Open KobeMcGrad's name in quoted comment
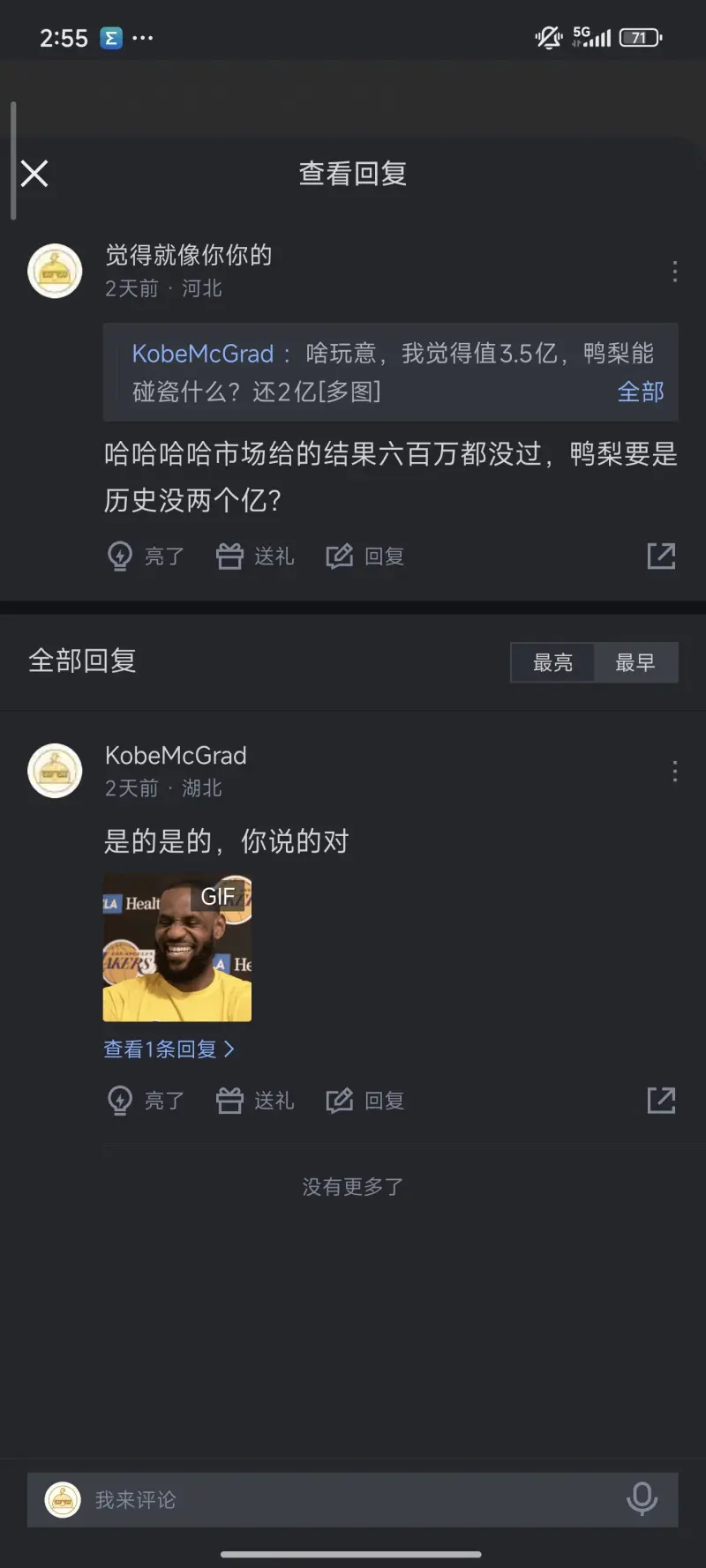Screen dimensions: 706x1568 203,354
